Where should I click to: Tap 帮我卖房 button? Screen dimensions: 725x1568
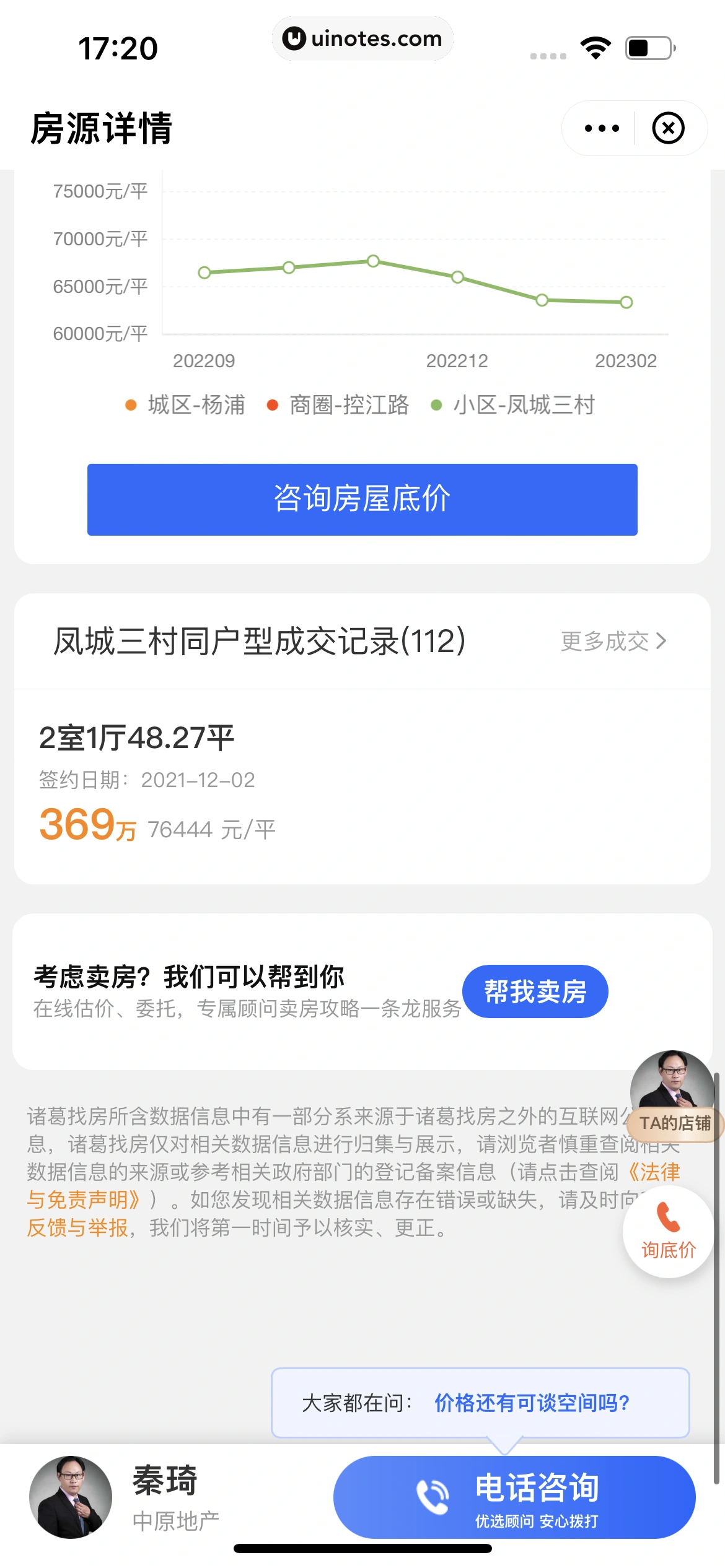(x=535, y=991)
